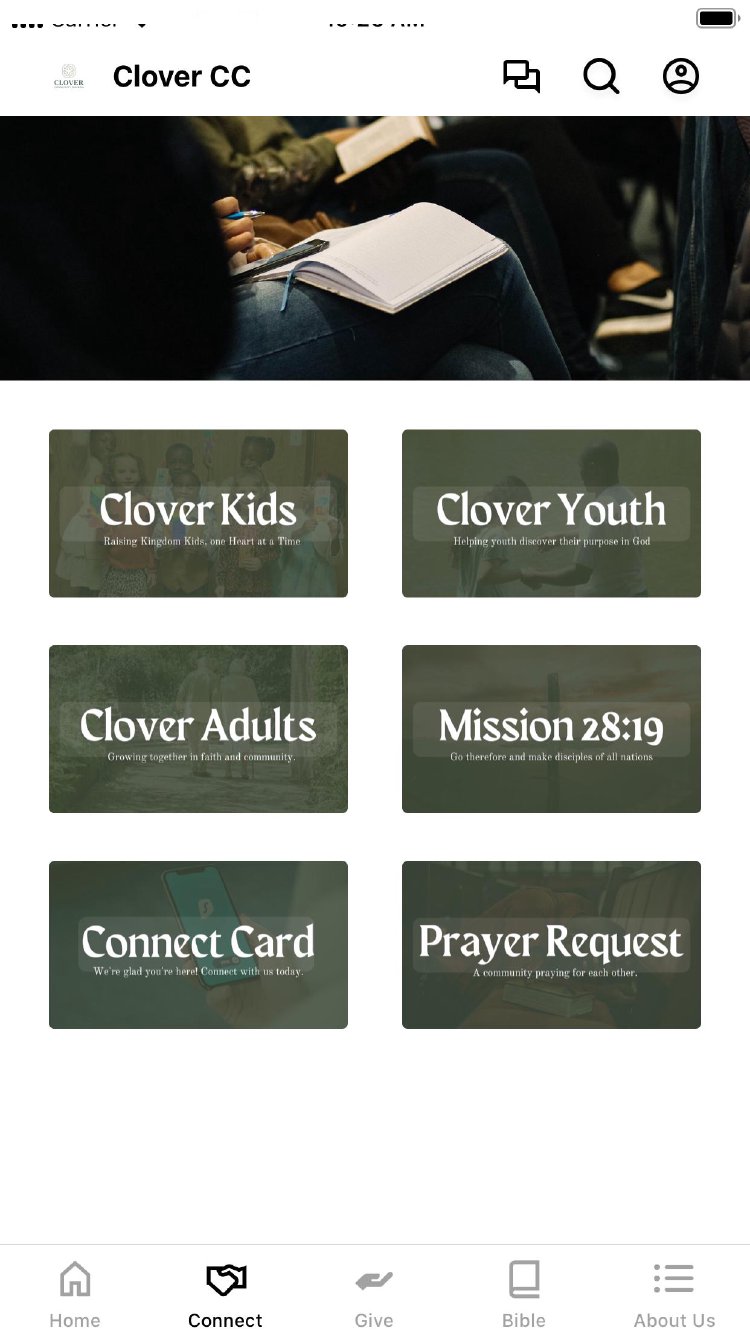Viewport: 750px width, 1334px height.
Task: Switch to the Home tab
Action: click(x=75, y=1292)
